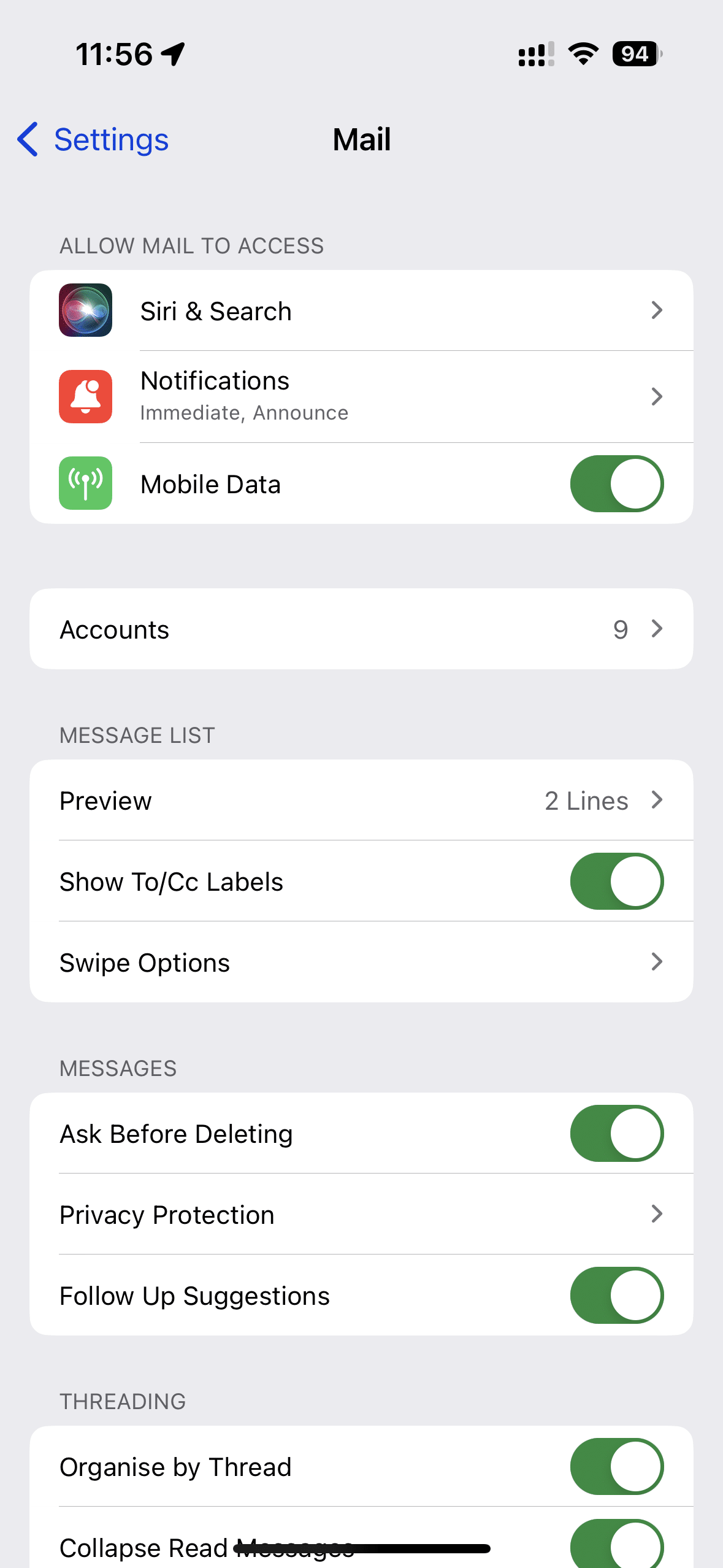The height and width of the screenshot is (1568, 723).
Task: Open Privacy Protection settings
Action: point(361,1214)
